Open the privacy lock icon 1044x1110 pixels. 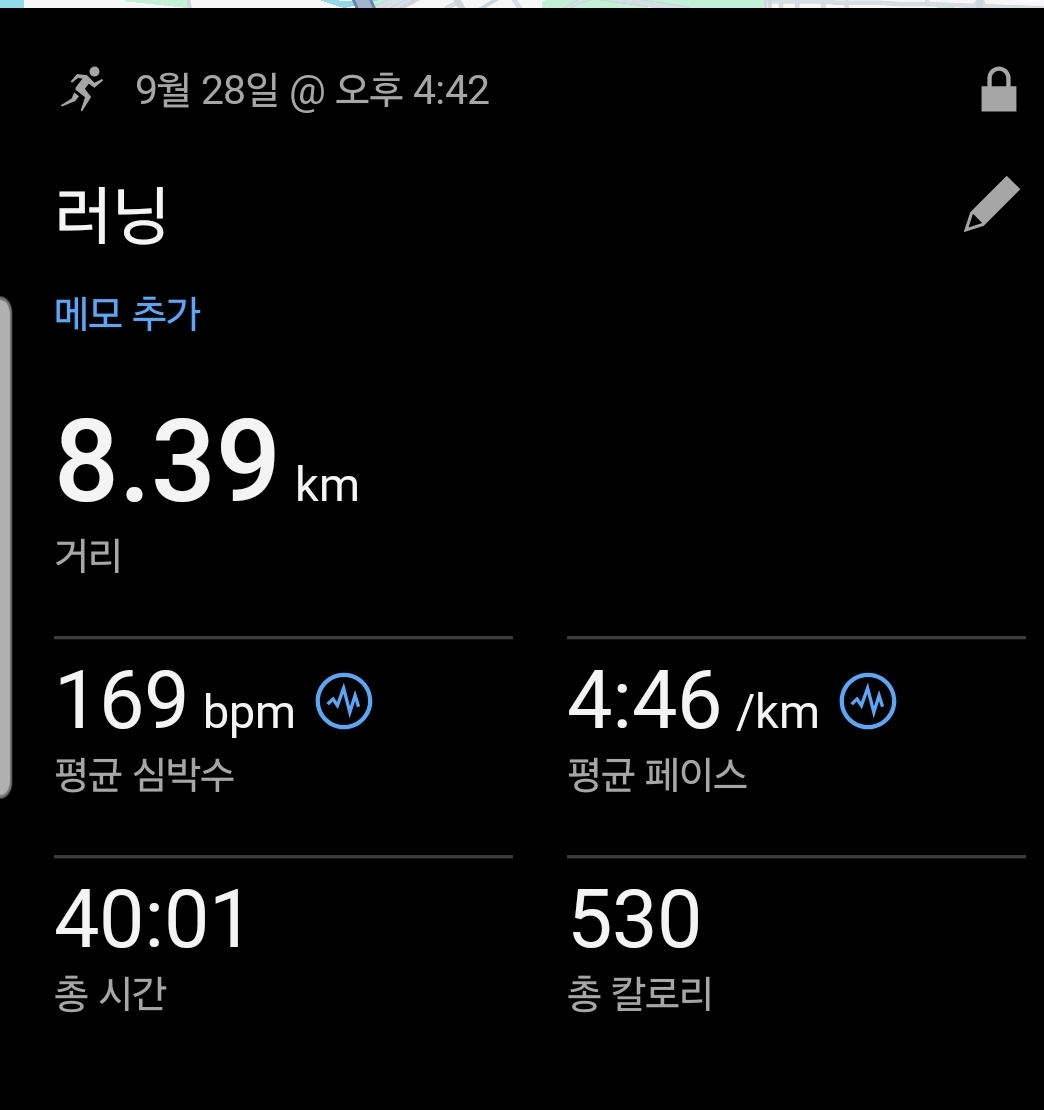point(998,91)
